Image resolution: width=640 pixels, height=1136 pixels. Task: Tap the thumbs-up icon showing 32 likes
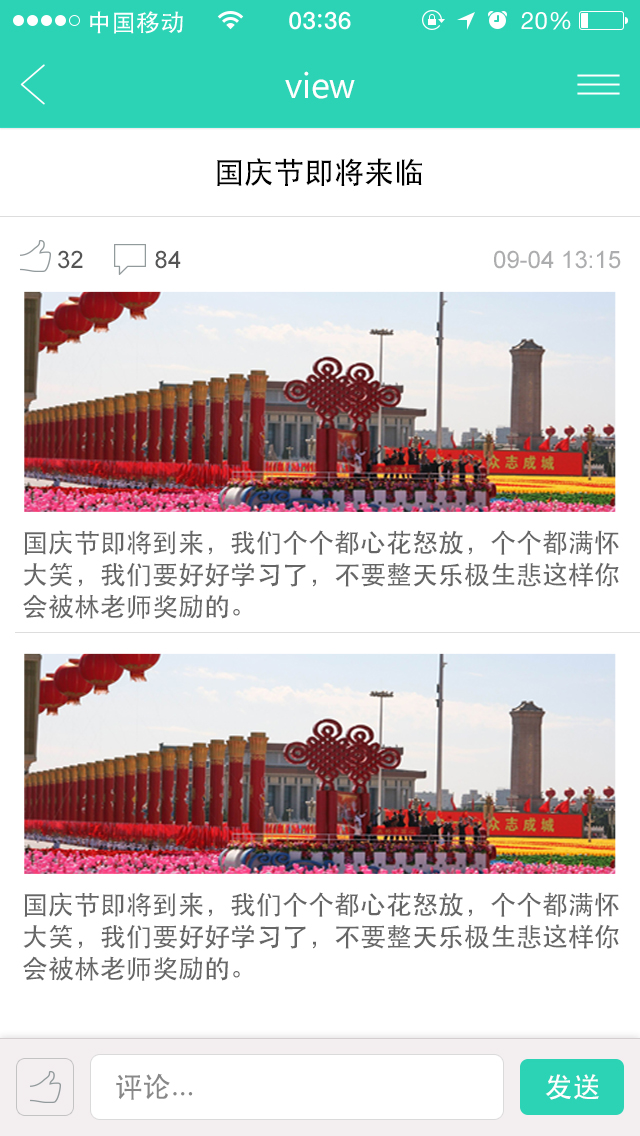click(x=36, y=257)
